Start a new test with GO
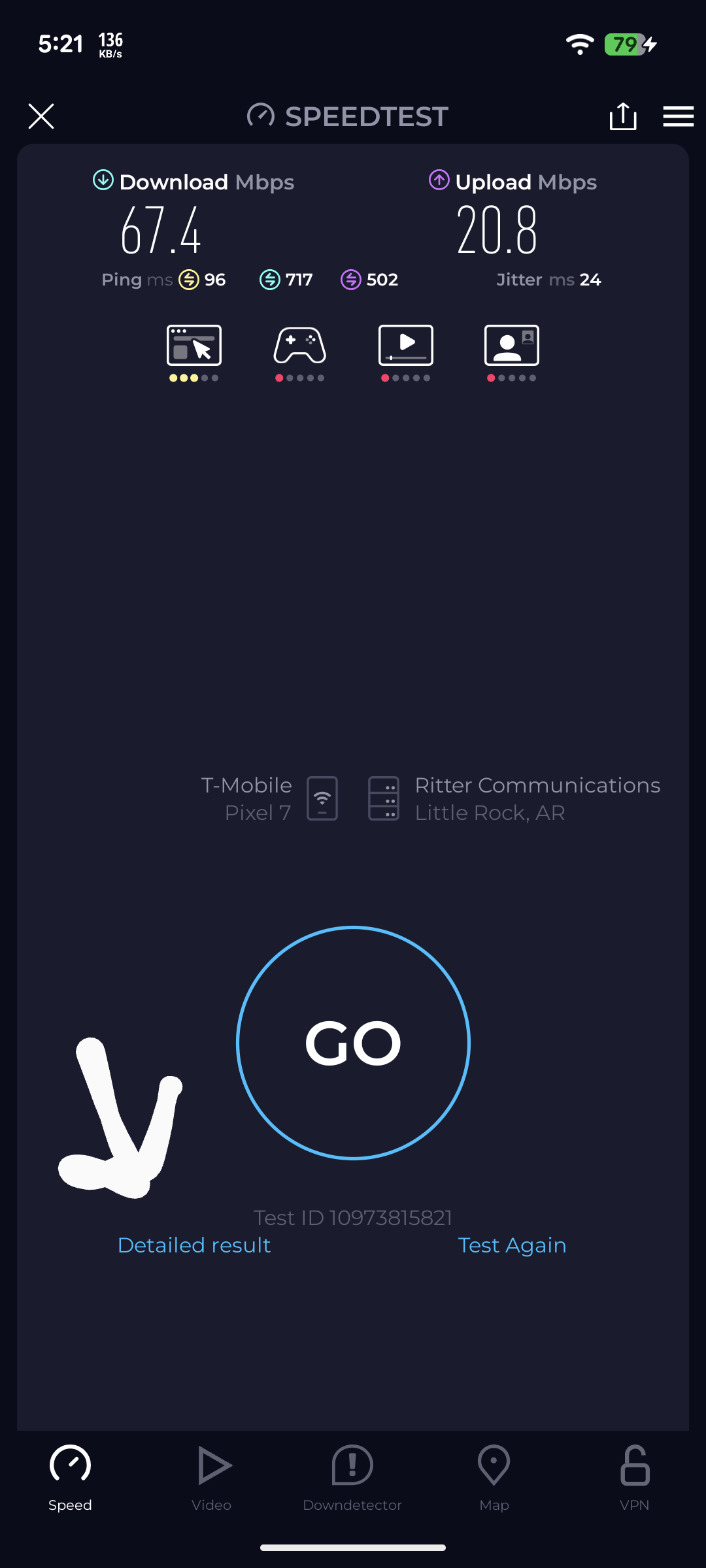This screenshot has height=1568, width=706. pos(353,1043)
